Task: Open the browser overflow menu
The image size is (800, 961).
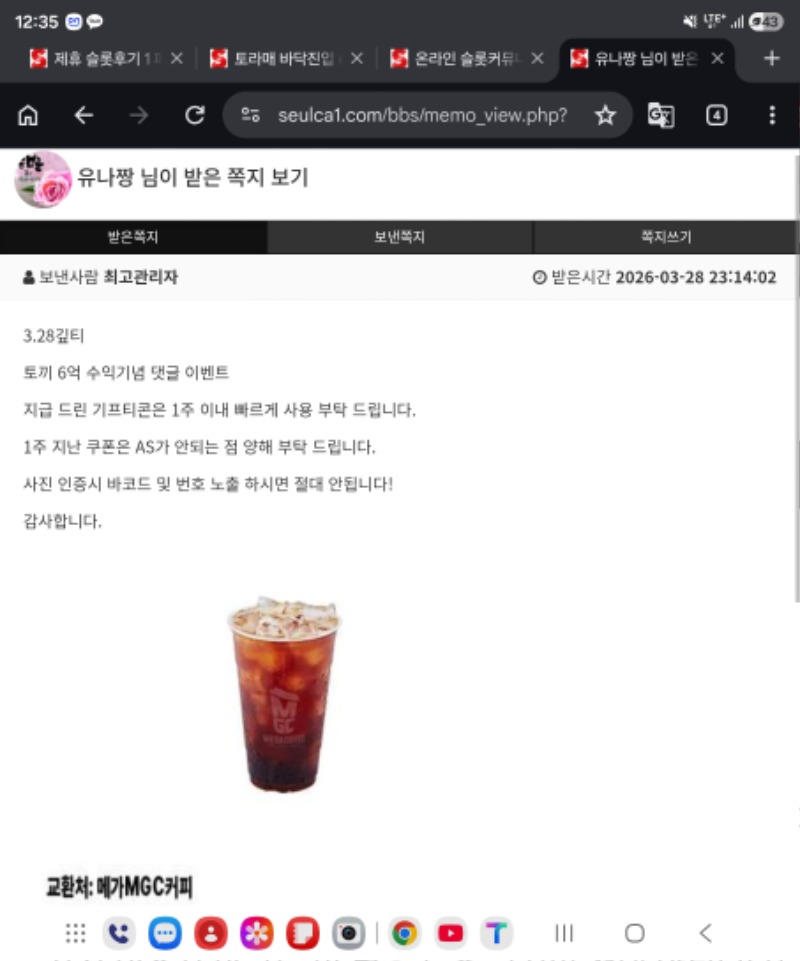Action: (x=771, y=116)
